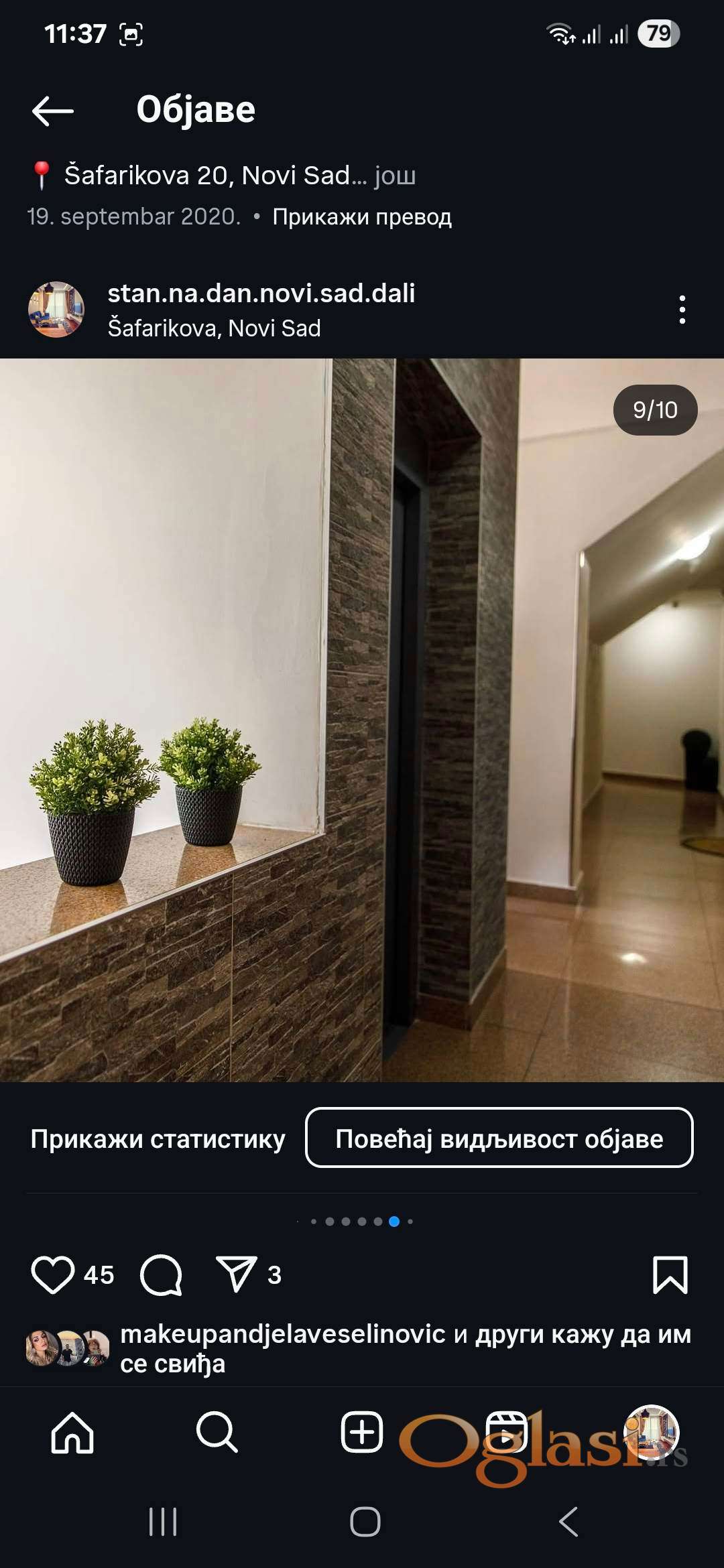Open the Reels tab

tap(506, 1433)
